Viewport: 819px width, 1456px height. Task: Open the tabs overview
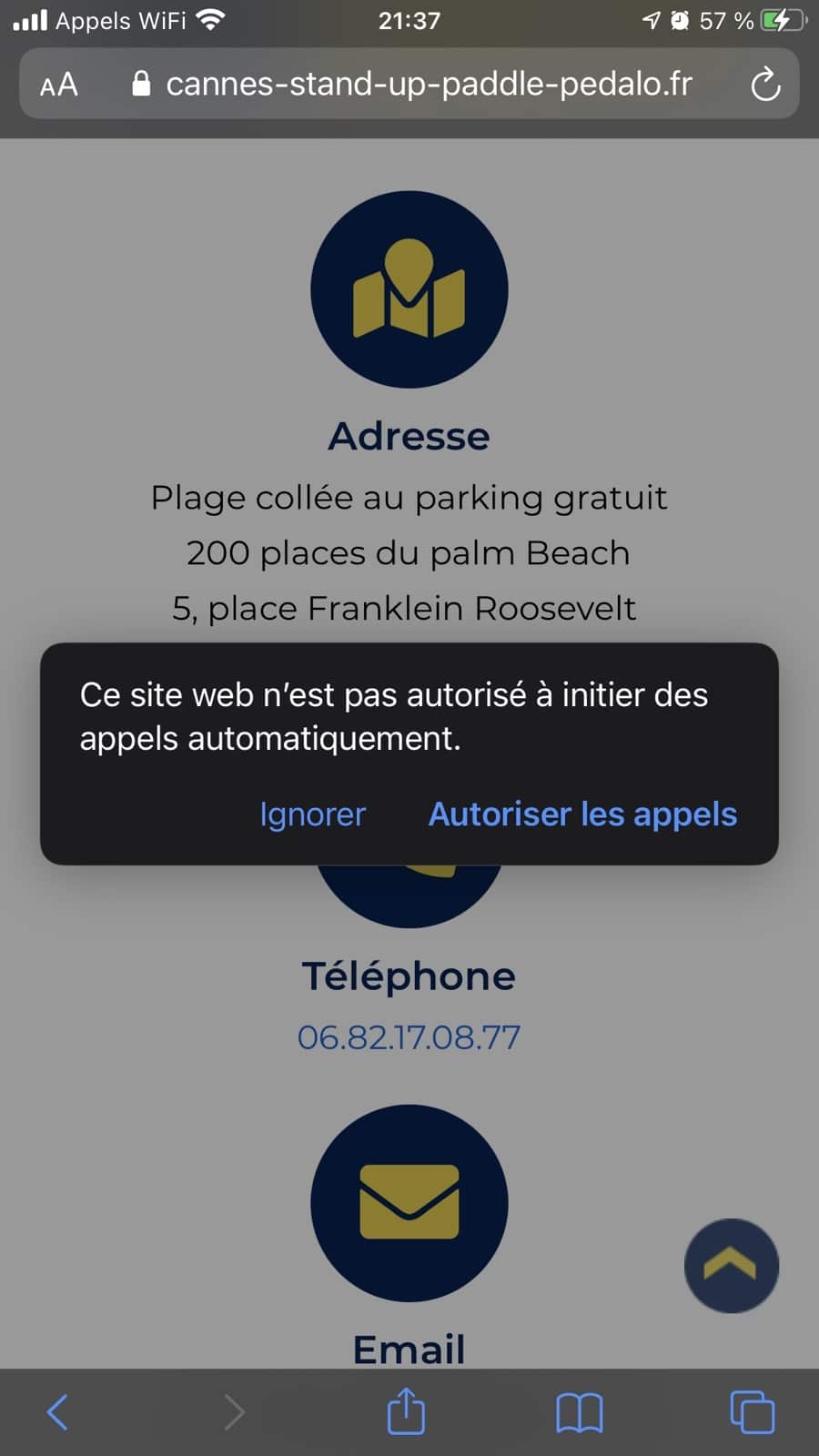[753, 1412]
